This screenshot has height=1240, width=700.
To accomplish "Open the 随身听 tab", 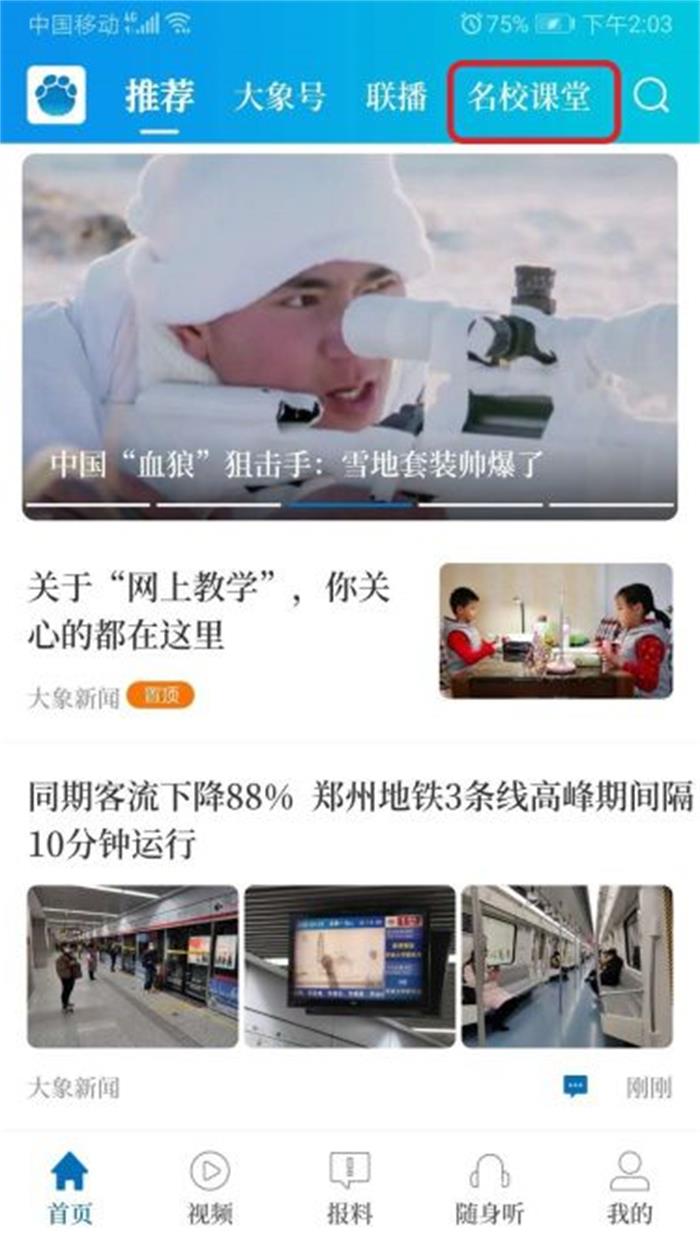I will point(489,1189).
